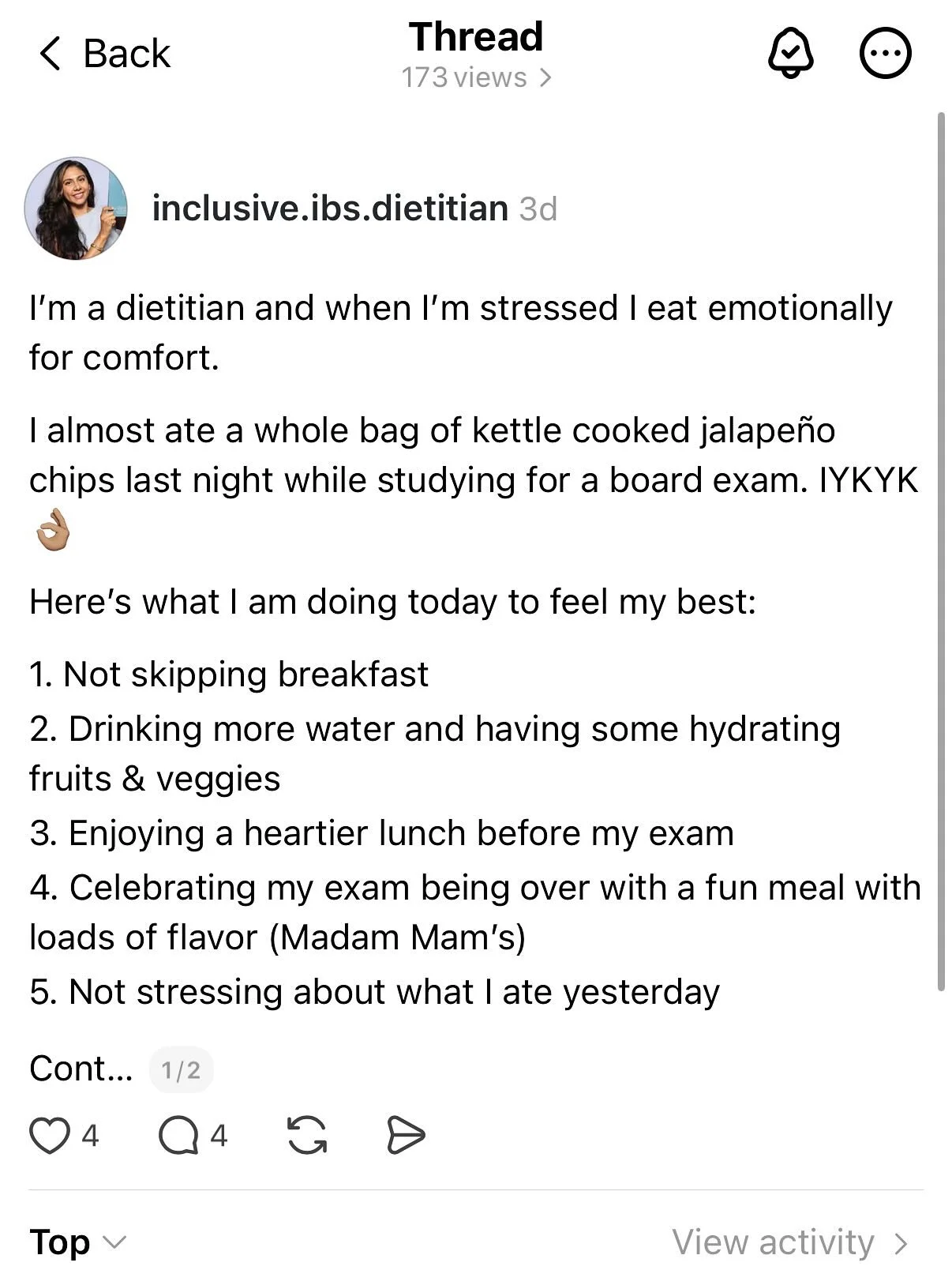Open View activity
Screen dimensions: 952x1270
coord(790,1242)
